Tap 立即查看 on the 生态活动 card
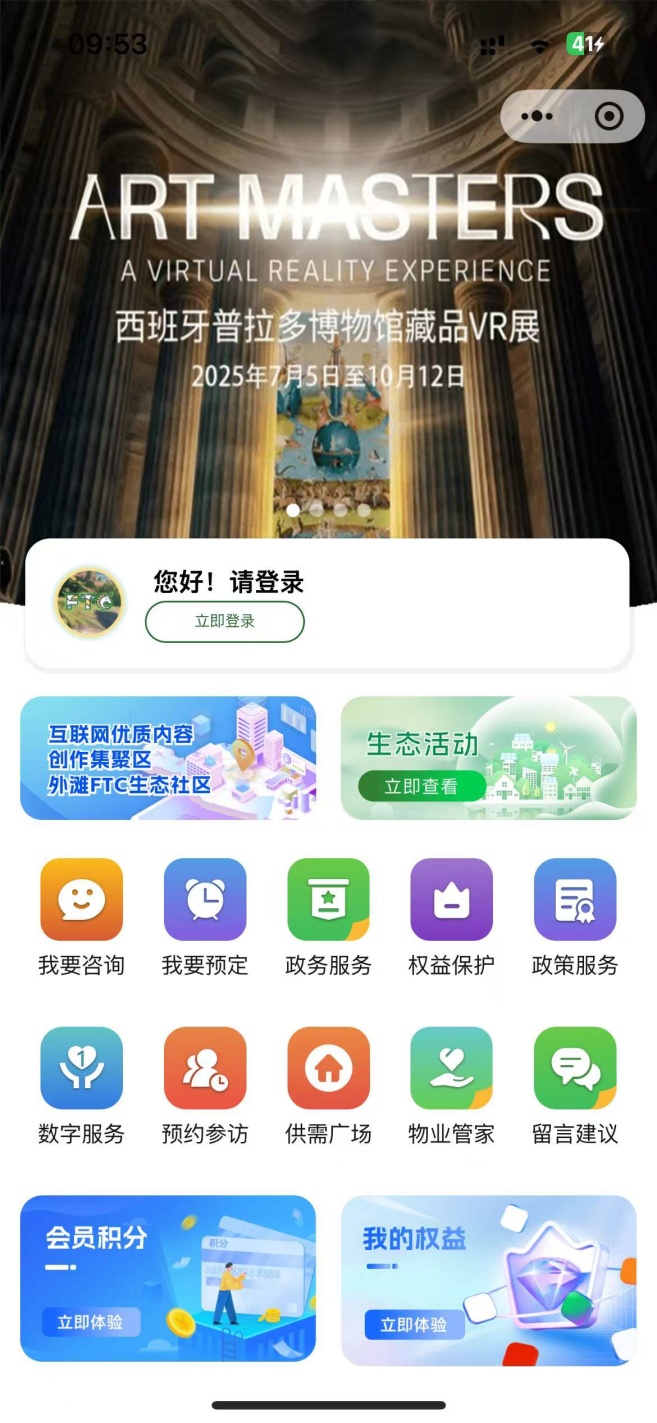The image size is (657, 1423). click(421, 786)
